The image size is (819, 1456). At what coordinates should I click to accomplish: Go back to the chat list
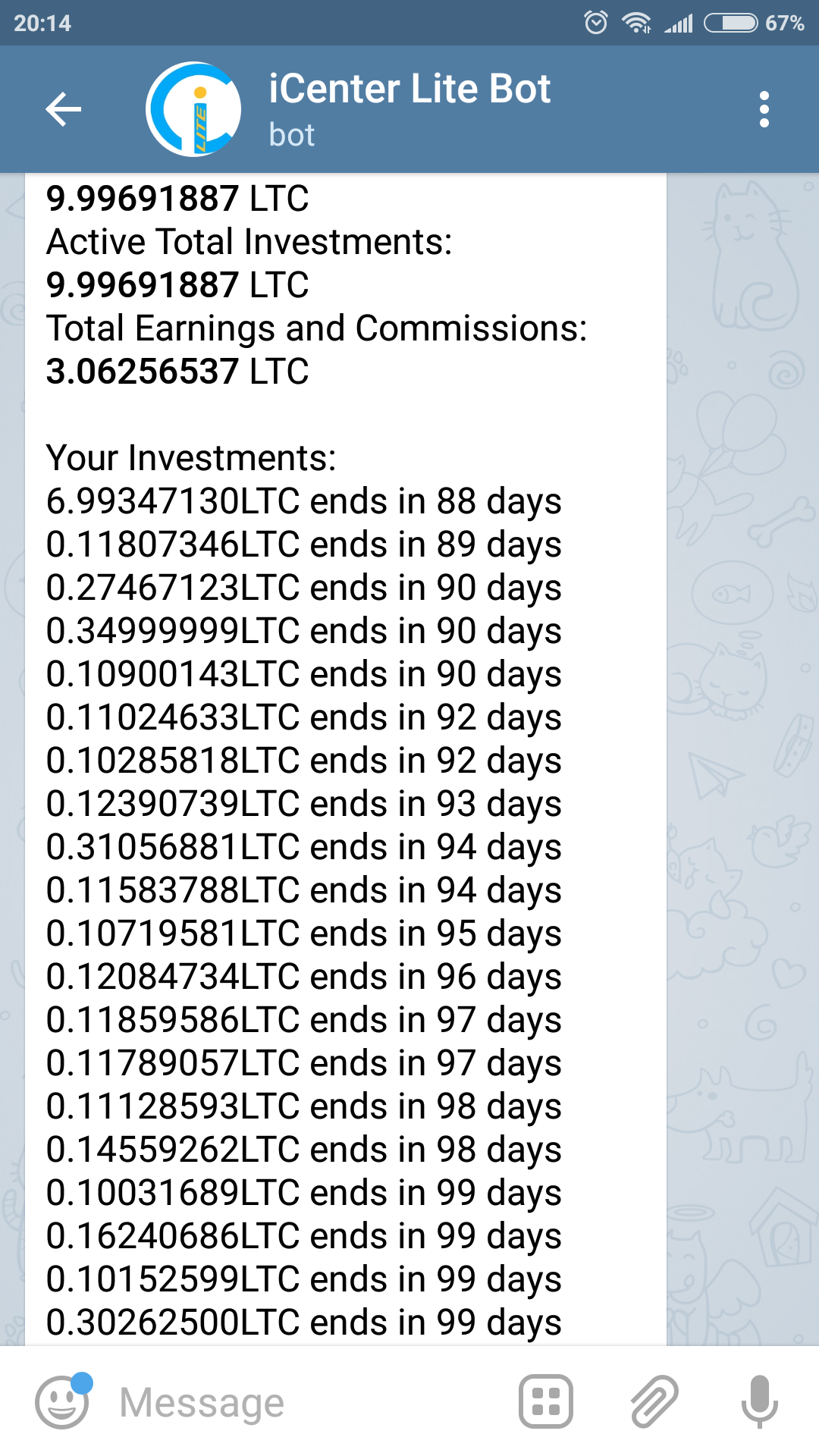tap(64, 110)
